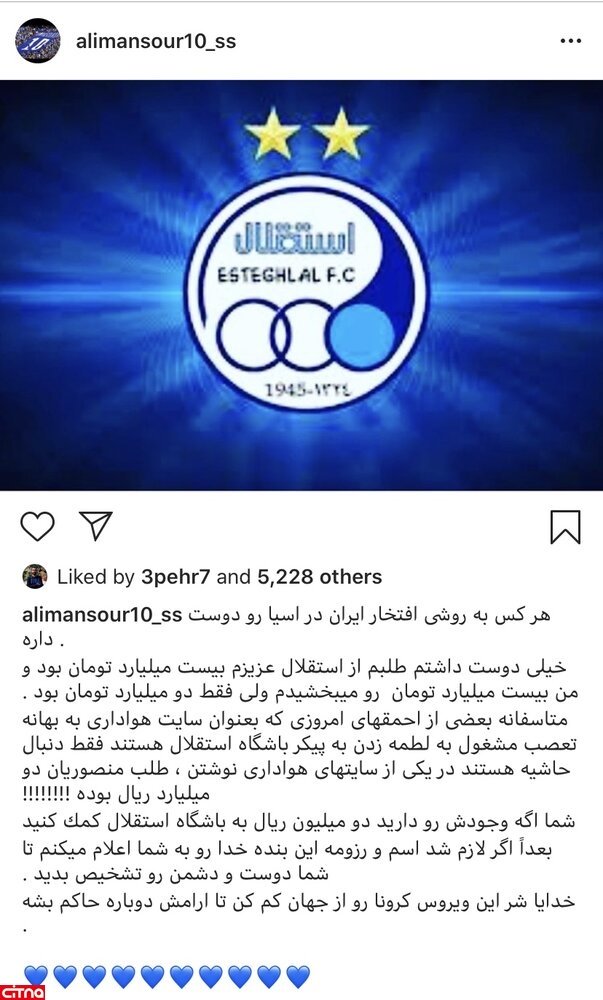Open the post's three-dot options menu
Screen dimensions: 603x1000
point(570,41)
